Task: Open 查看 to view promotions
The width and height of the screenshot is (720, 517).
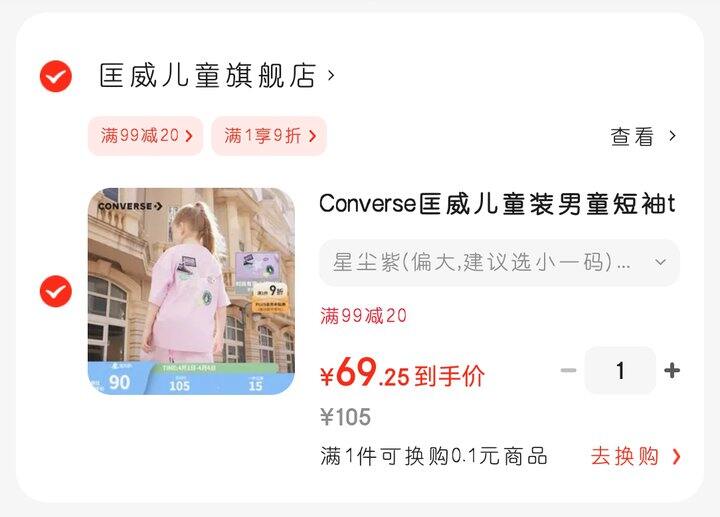Action: [643, 136]
